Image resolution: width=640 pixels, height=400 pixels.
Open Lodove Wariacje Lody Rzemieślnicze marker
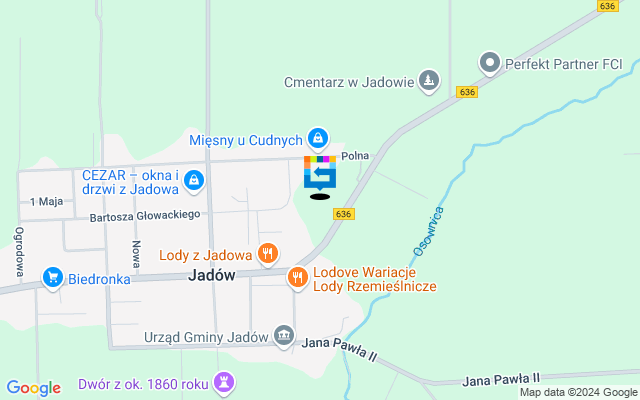[297, 276]
